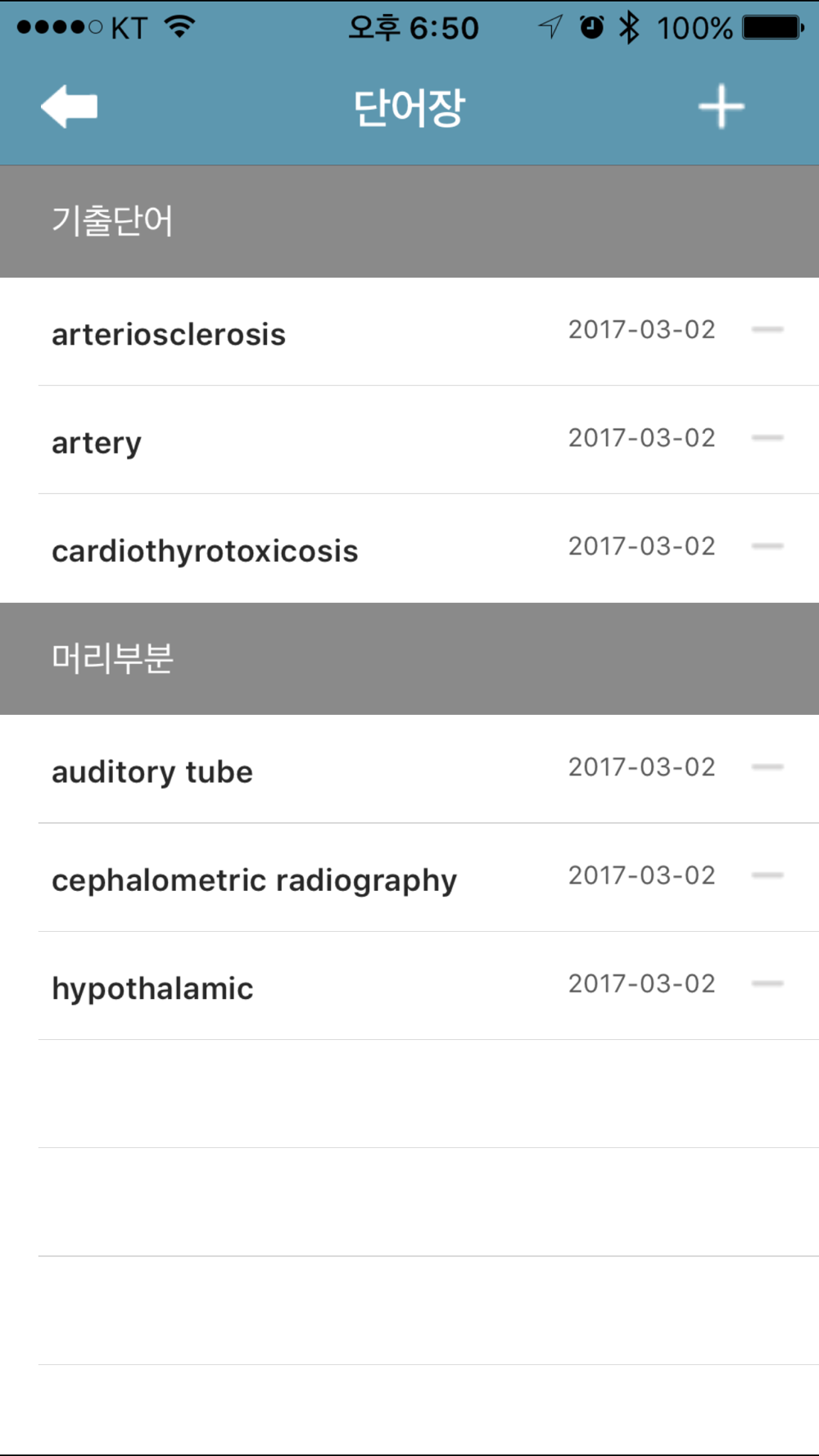The width and height of the screenshot is (819, 1456).
Task: Remove auditory tube via its minus icon
Action: [x=767, y=767]
